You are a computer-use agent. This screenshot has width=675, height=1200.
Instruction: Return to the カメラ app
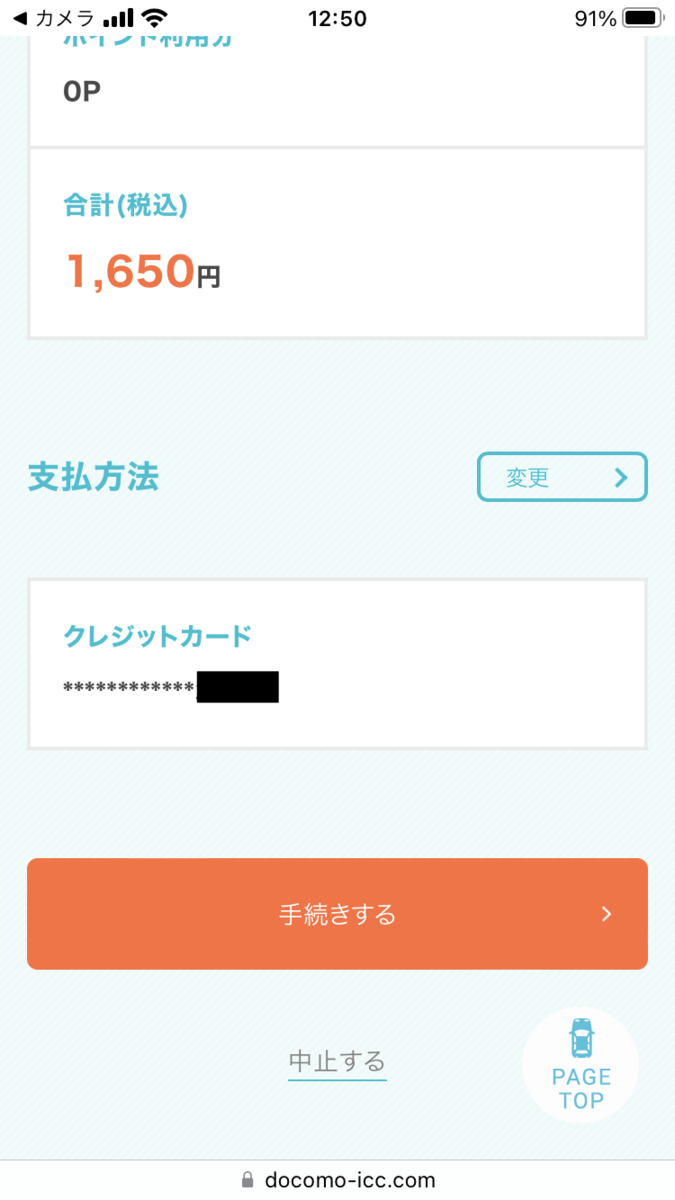[53, 18]
